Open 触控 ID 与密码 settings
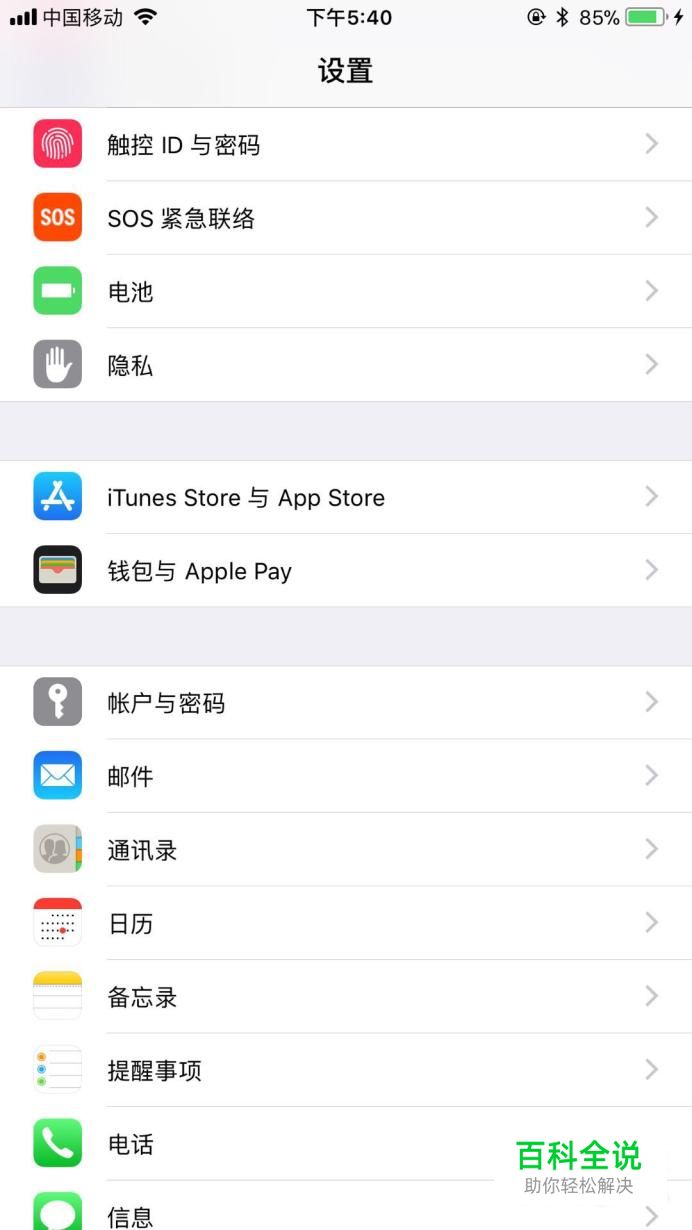Viewport: 692px width, 1230px height. 346,144
